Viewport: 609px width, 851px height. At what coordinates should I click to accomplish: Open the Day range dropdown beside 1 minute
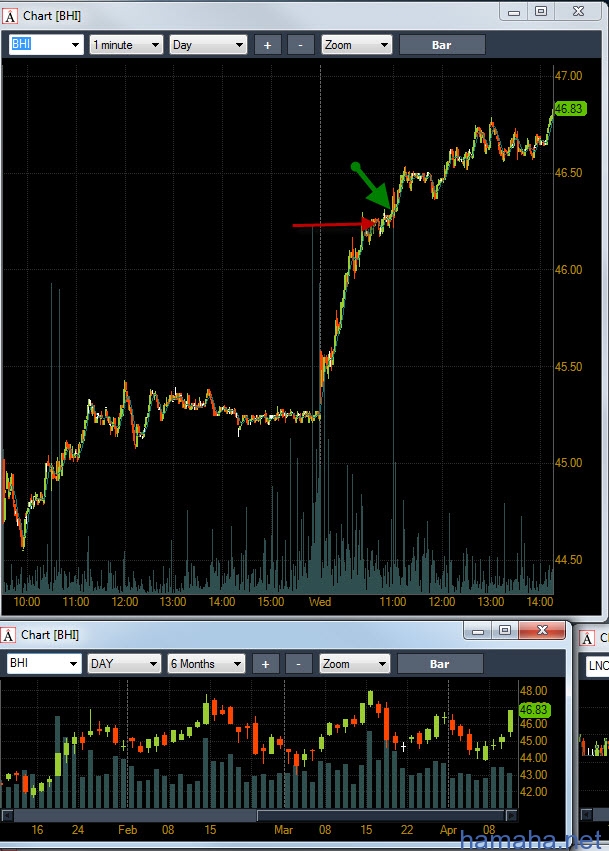208,45
